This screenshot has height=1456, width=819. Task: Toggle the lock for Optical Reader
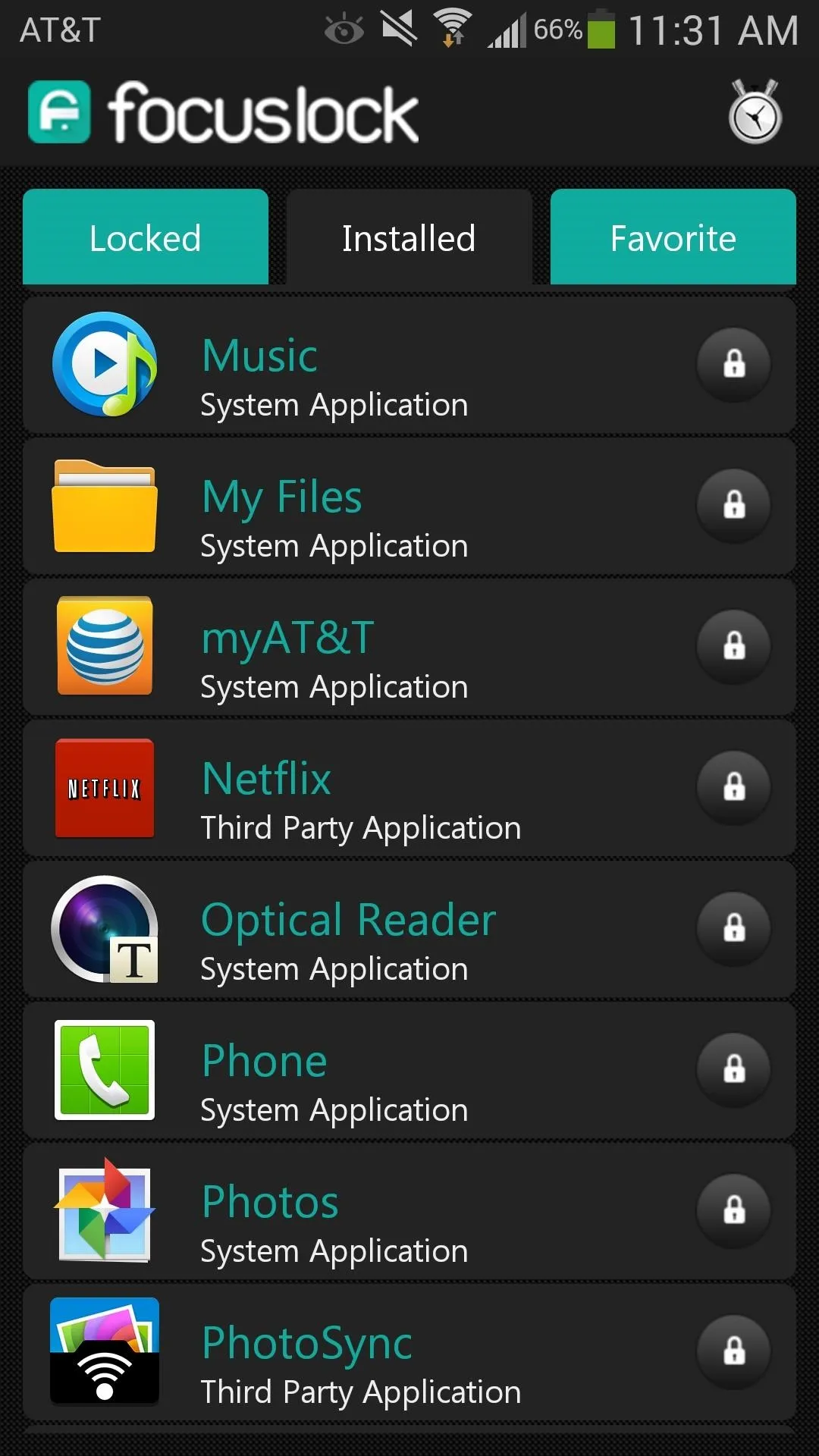click(x=734, y=928)
